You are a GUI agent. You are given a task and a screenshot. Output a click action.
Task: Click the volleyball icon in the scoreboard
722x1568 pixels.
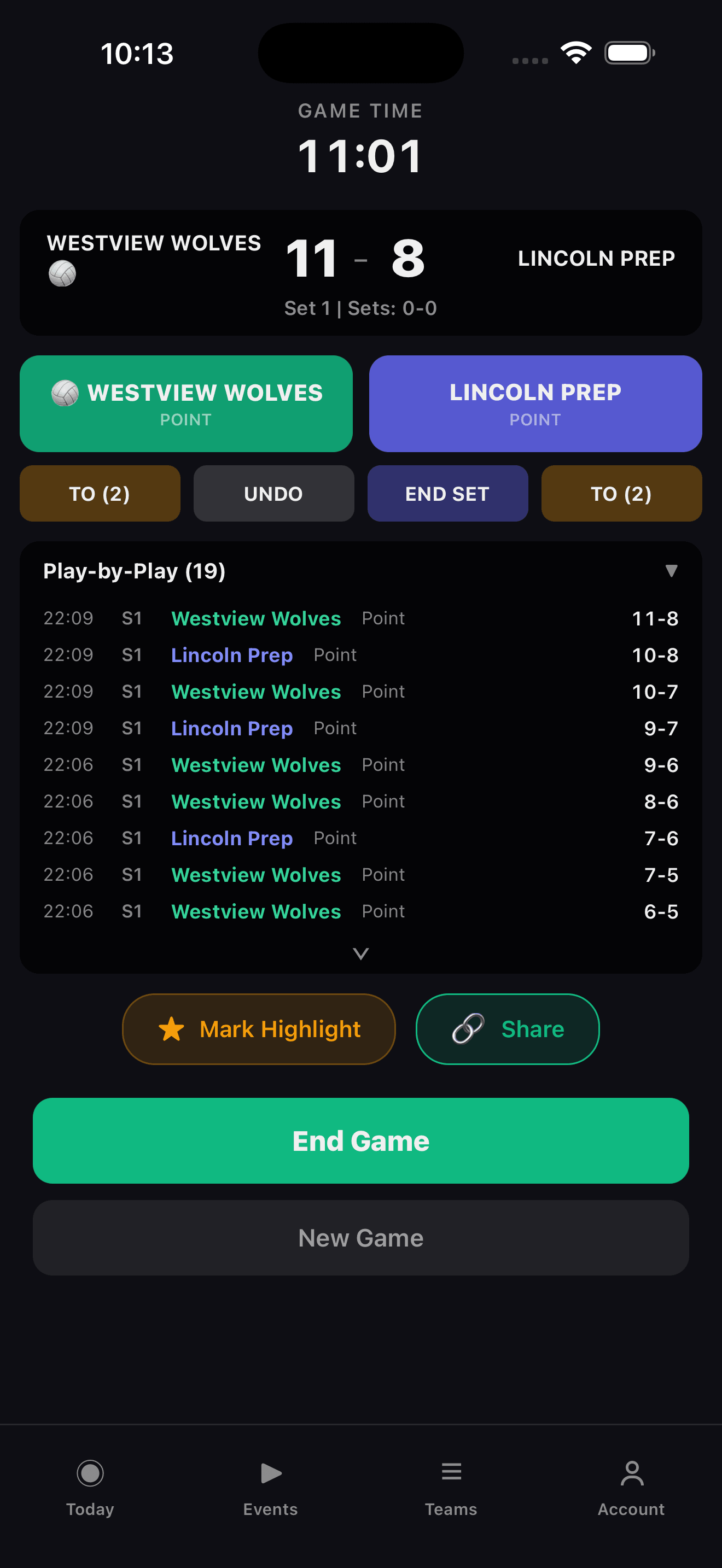pos(63,274)
